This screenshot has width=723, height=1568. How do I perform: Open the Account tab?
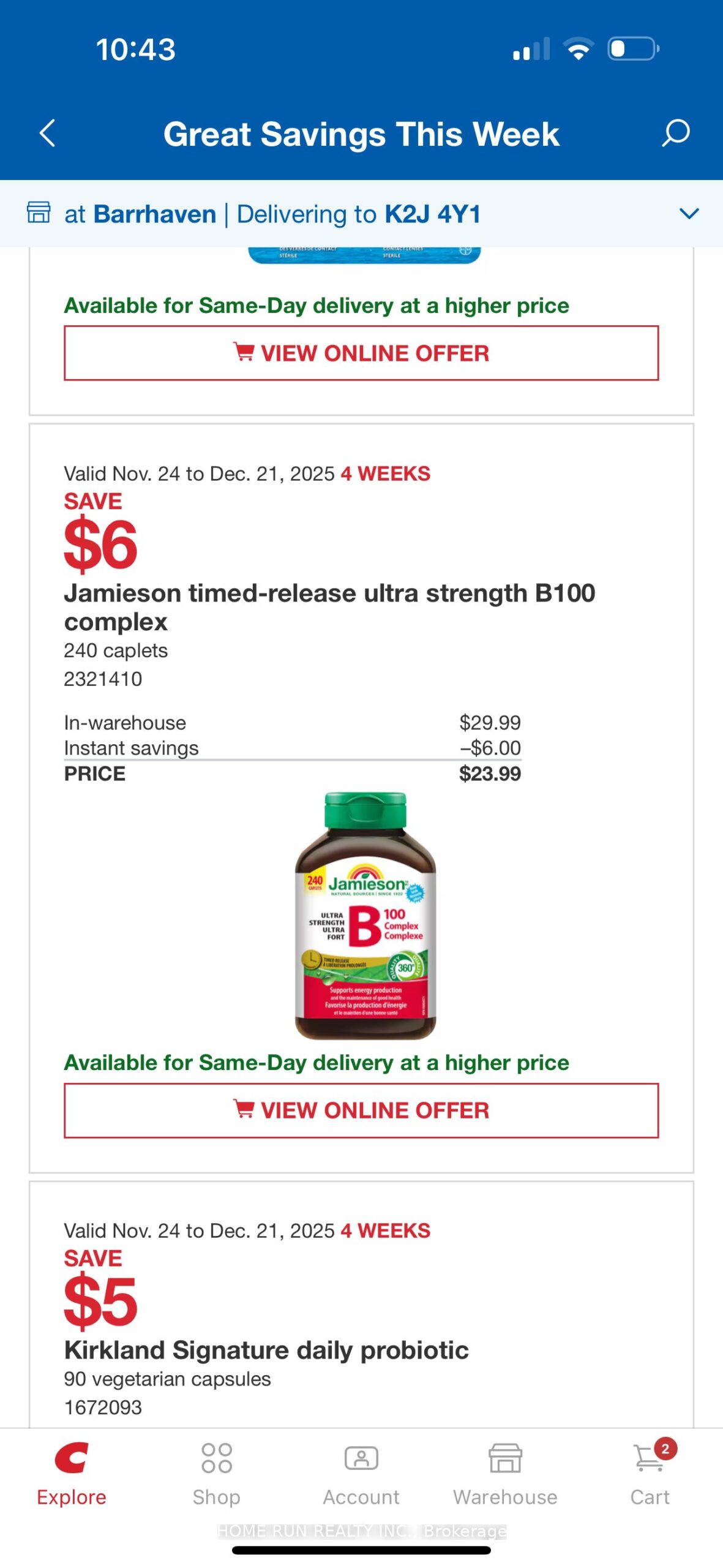point(361,1474)
